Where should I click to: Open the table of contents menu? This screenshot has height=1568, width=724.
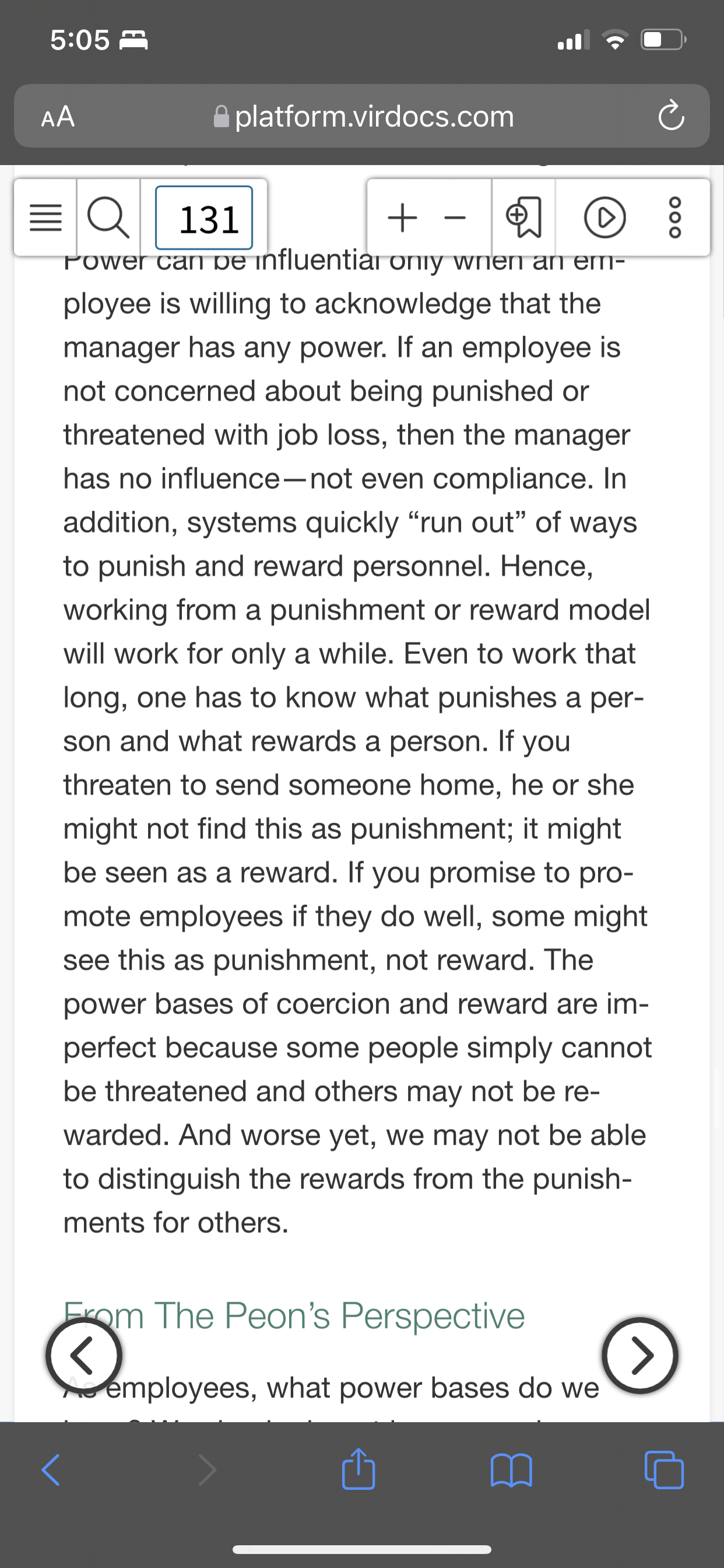click(x=45, y=218)
